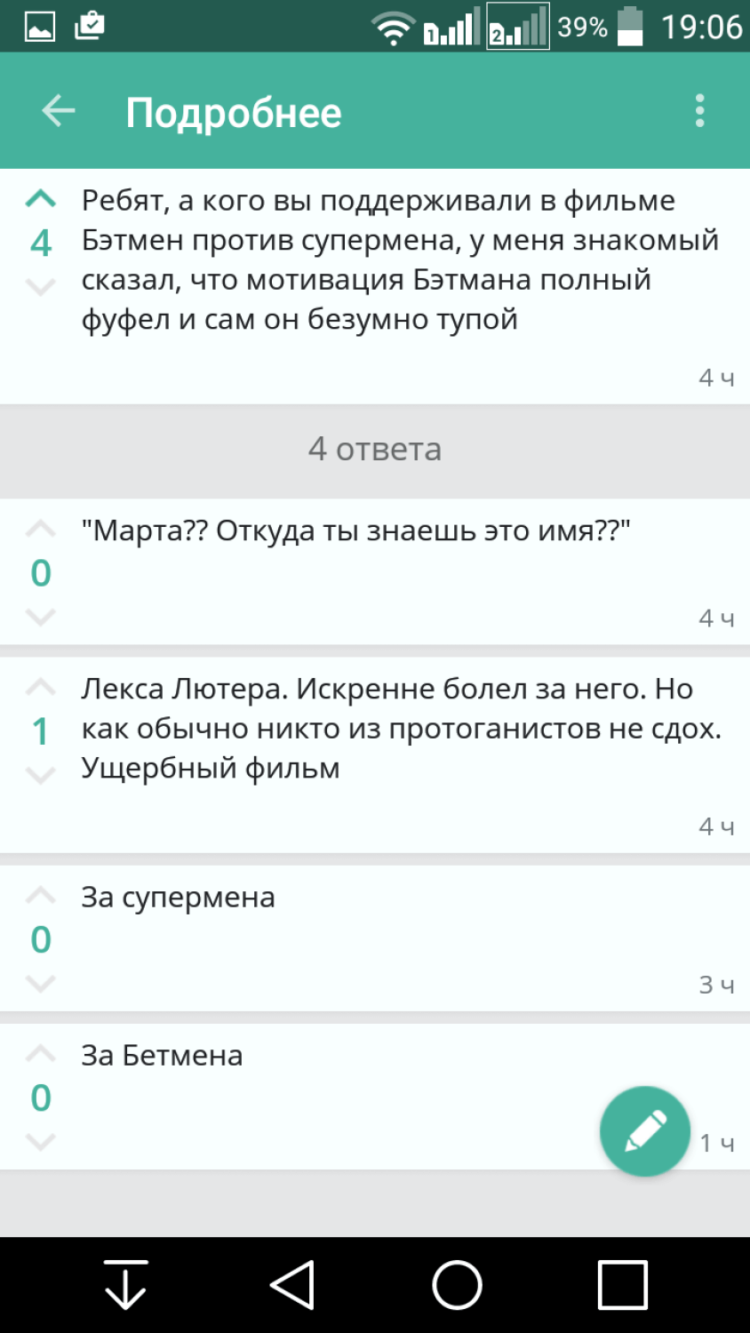The height and width of the screenshot is (1333, 750).
Task: Upvote the main post about Batman vs Superman
Action: 38,200
